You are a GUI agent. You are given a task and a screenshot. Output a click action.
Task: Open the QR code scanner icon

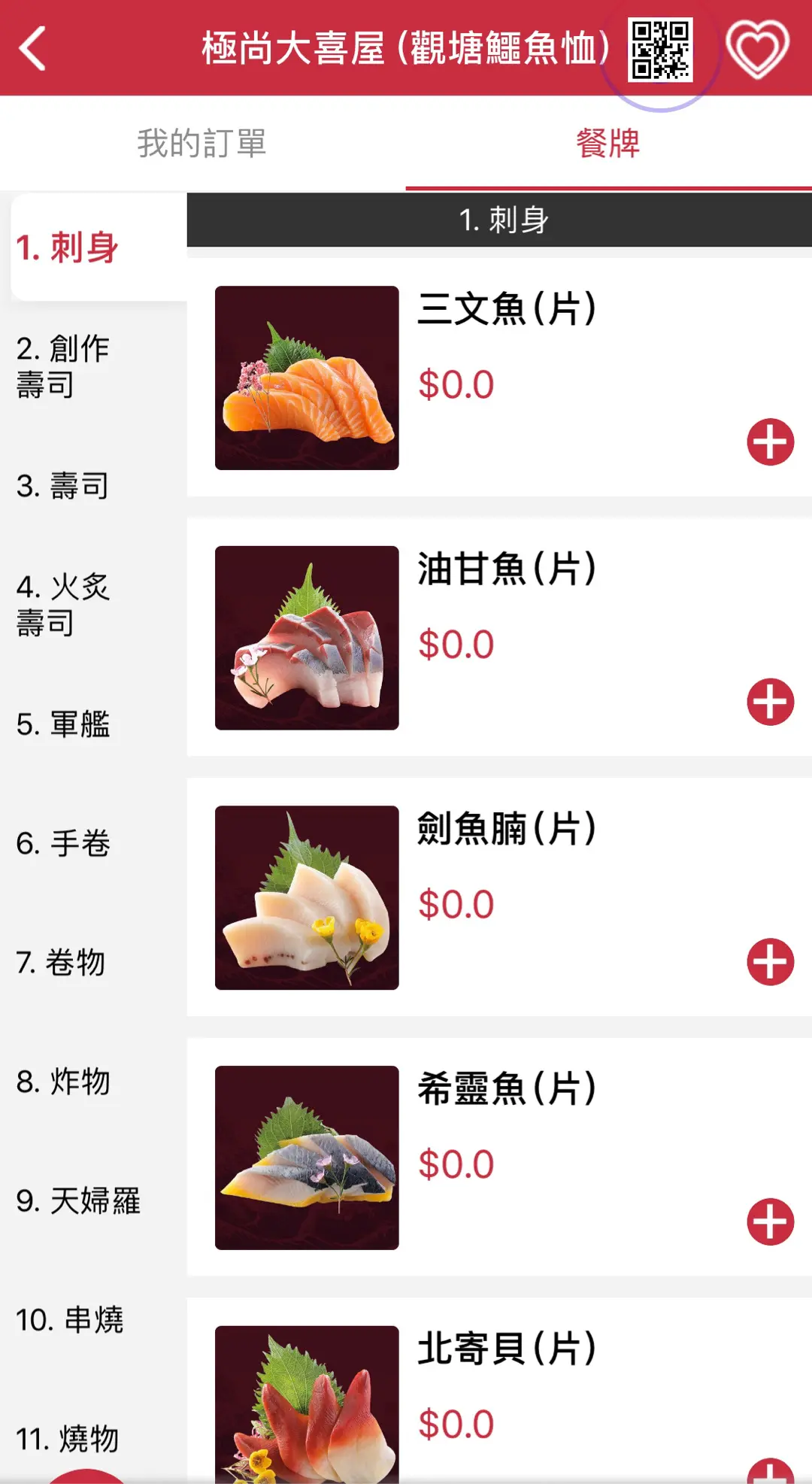(660, 50)
